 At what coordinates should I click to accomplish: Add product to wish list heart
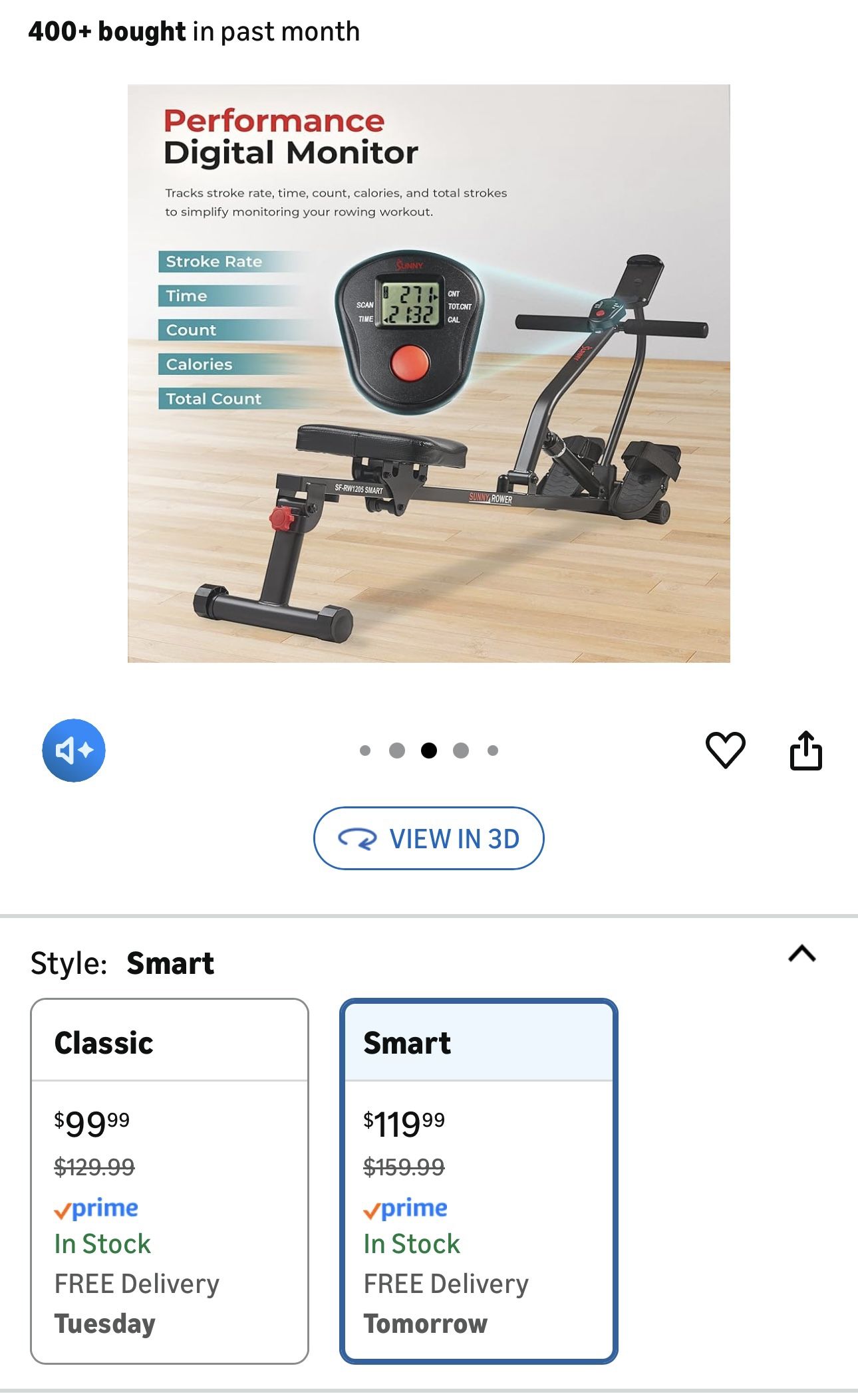tap(725, 750)
